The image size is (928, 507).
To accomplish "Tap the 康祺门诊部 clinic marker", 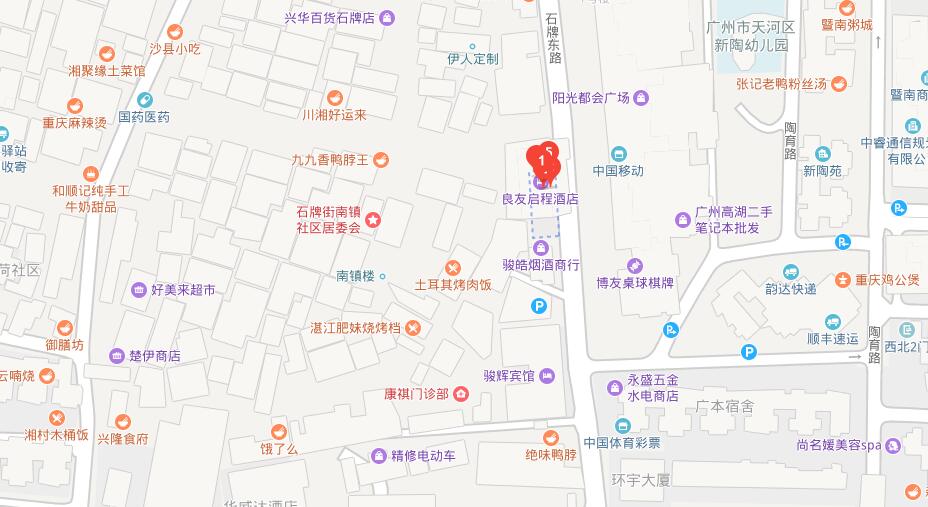I will coord(460,394).
